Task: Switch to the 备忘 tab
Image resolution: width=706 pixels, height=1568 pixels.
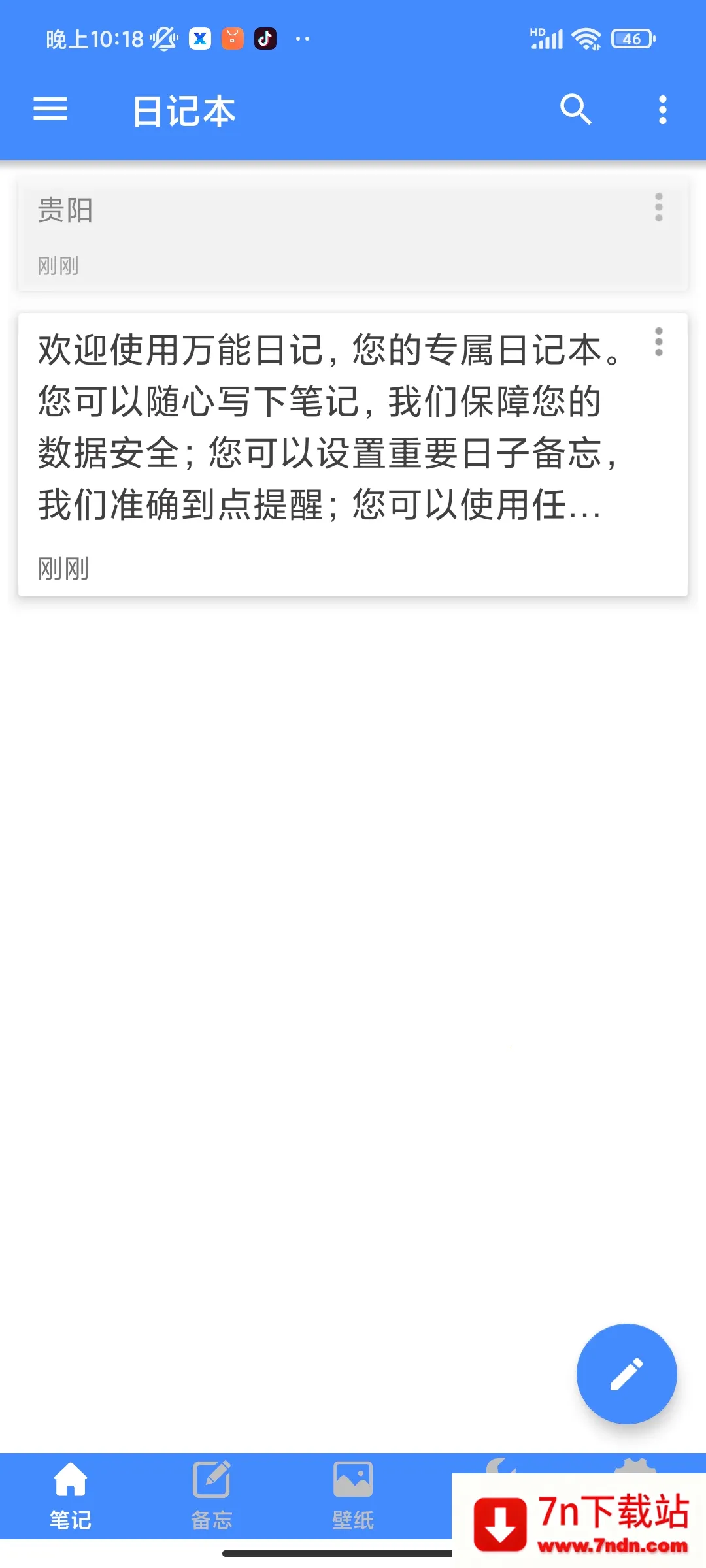Action: tap(212, 1495)
